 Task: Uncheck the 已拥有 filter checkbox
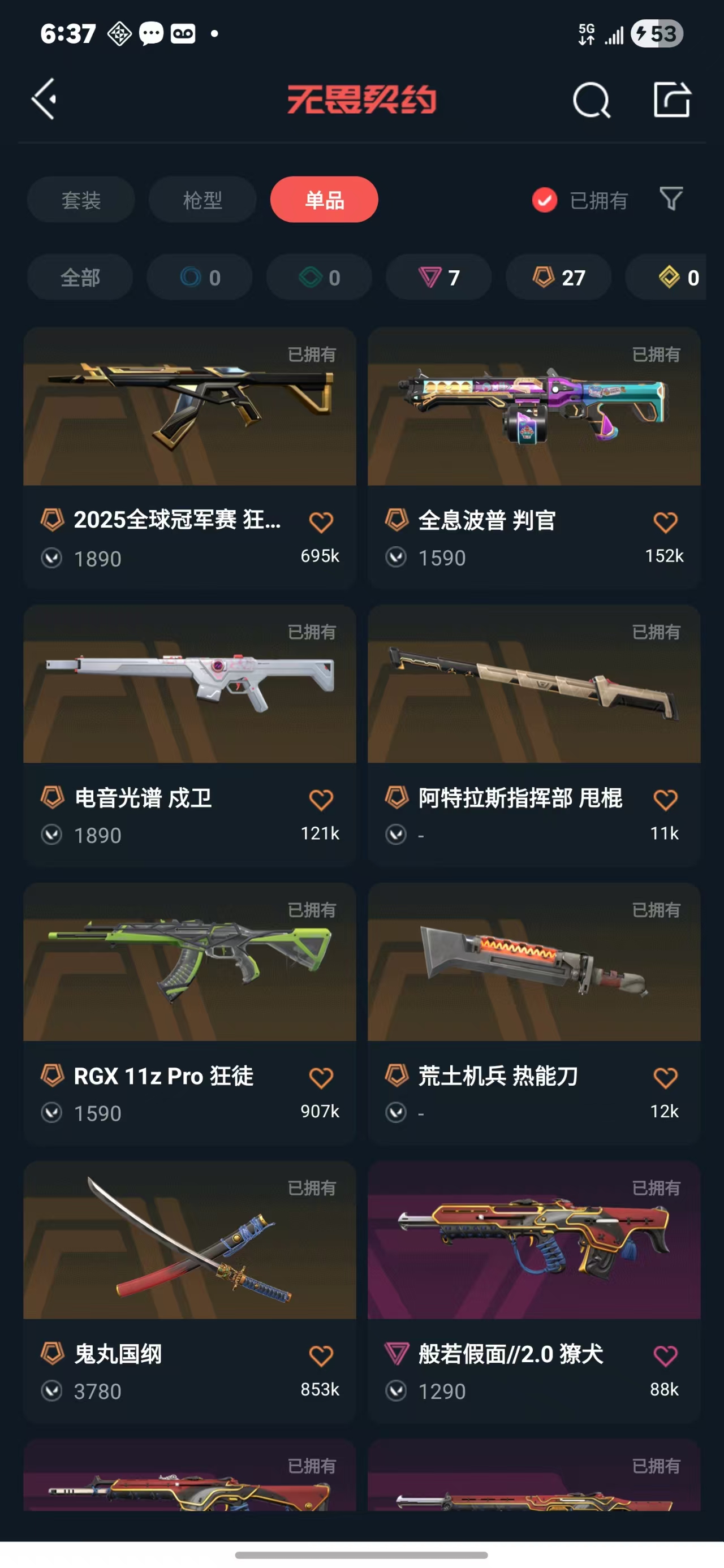click(544, 200)
